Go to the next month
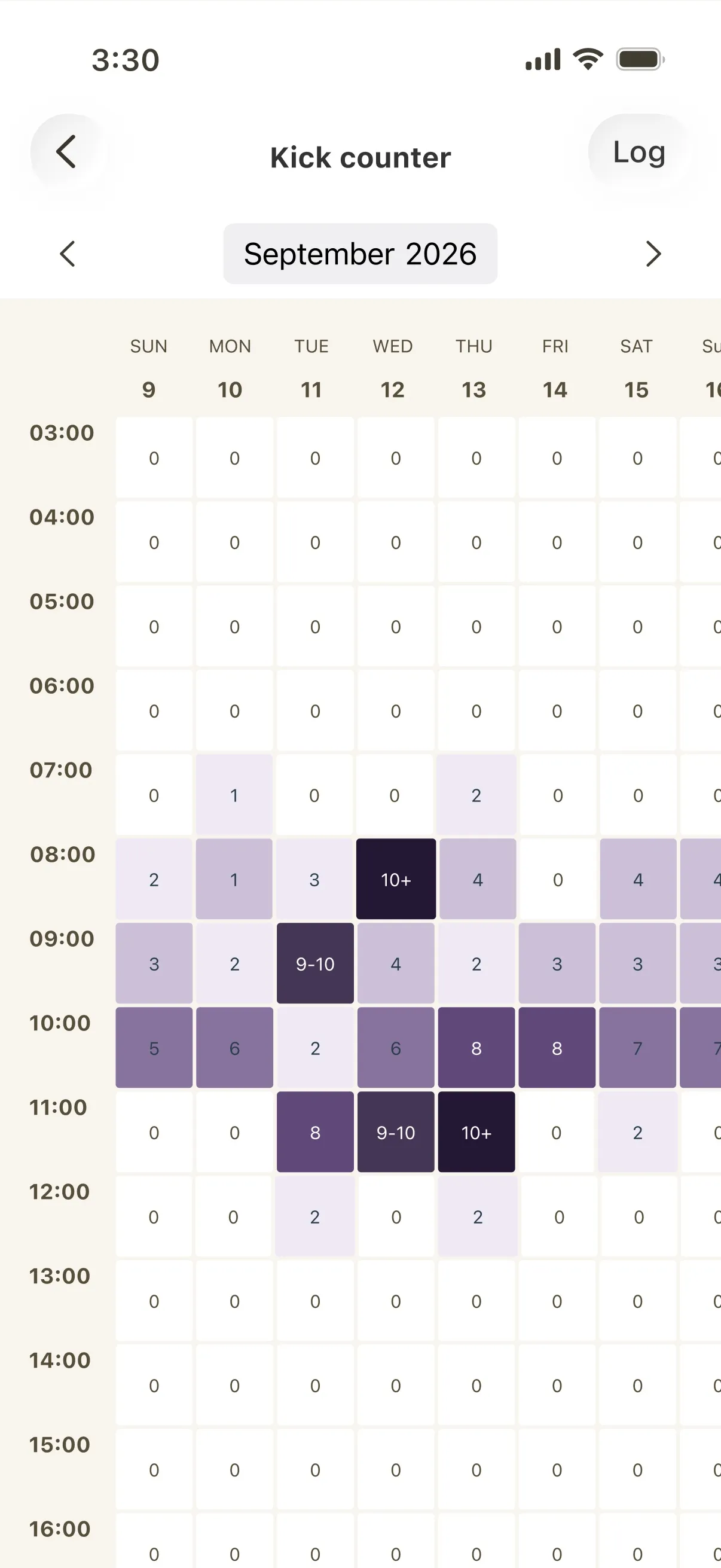Image resolution: width=721 pixels, height=1568 pixels. click(653, 254)
